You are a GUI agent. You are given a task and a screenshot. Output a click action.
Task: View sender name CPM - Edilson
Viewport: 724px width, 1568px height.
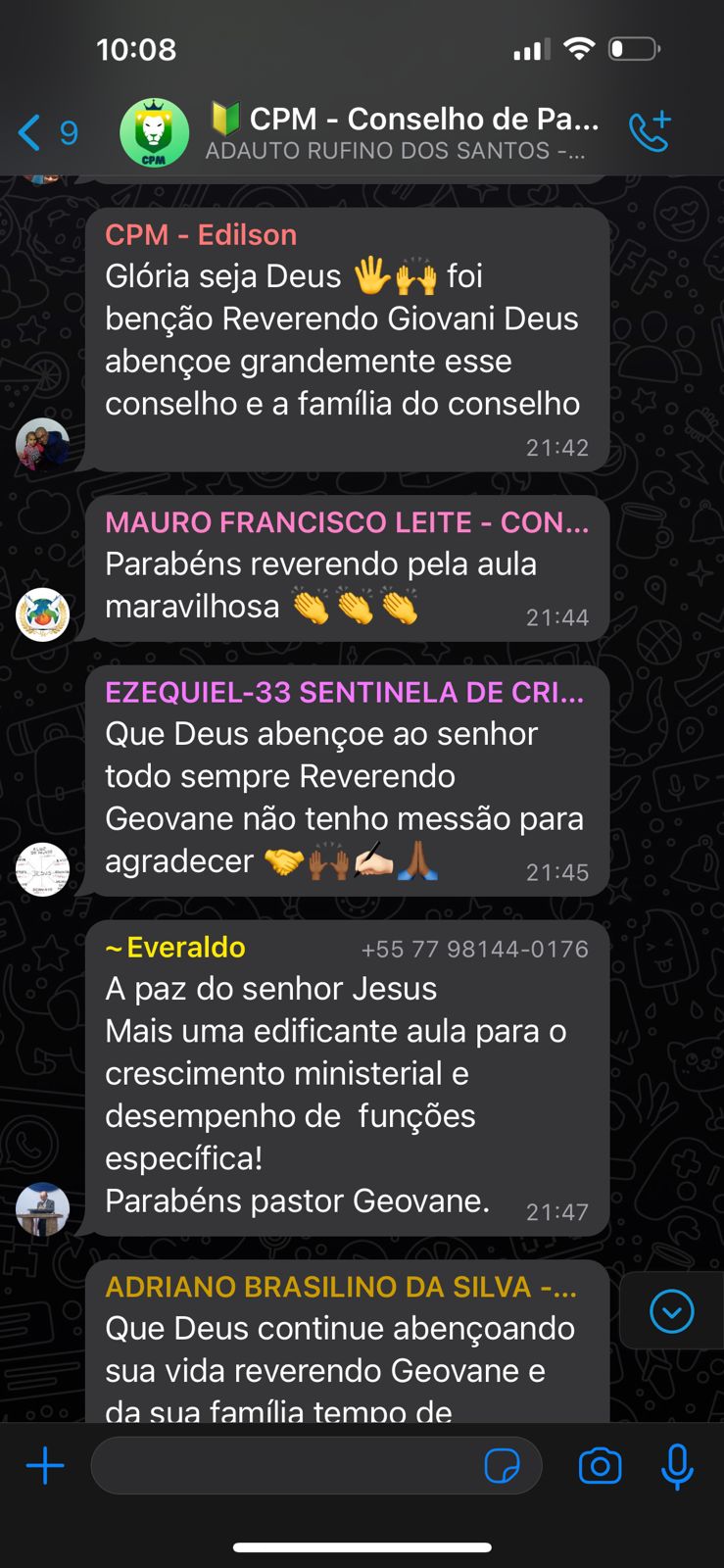coord(201,235)
